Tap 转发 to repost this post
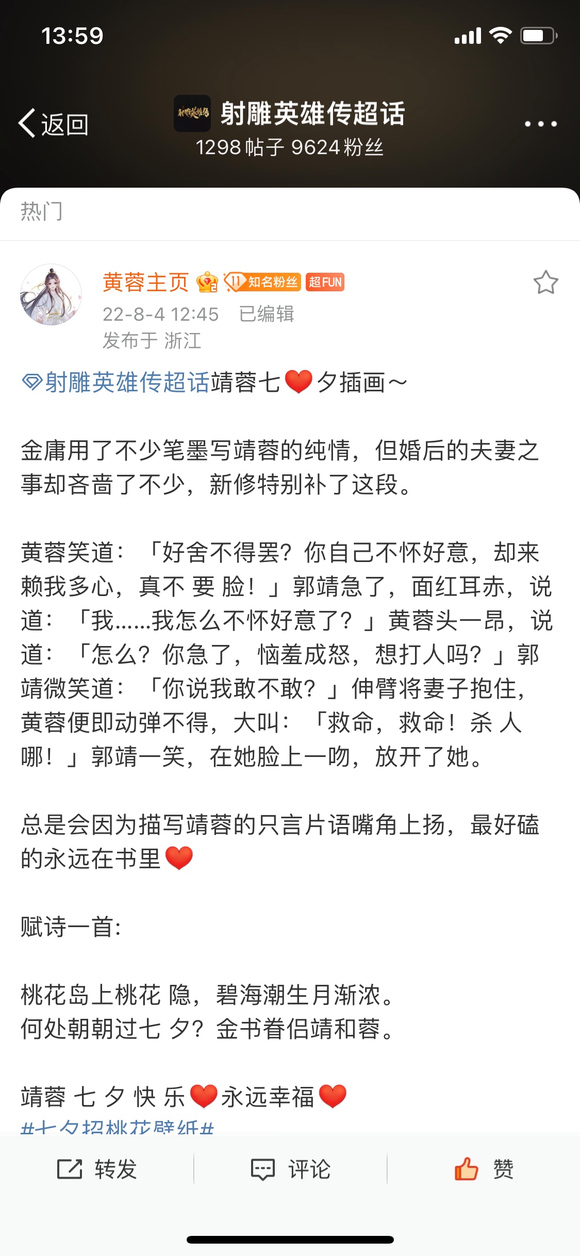 97,1169
